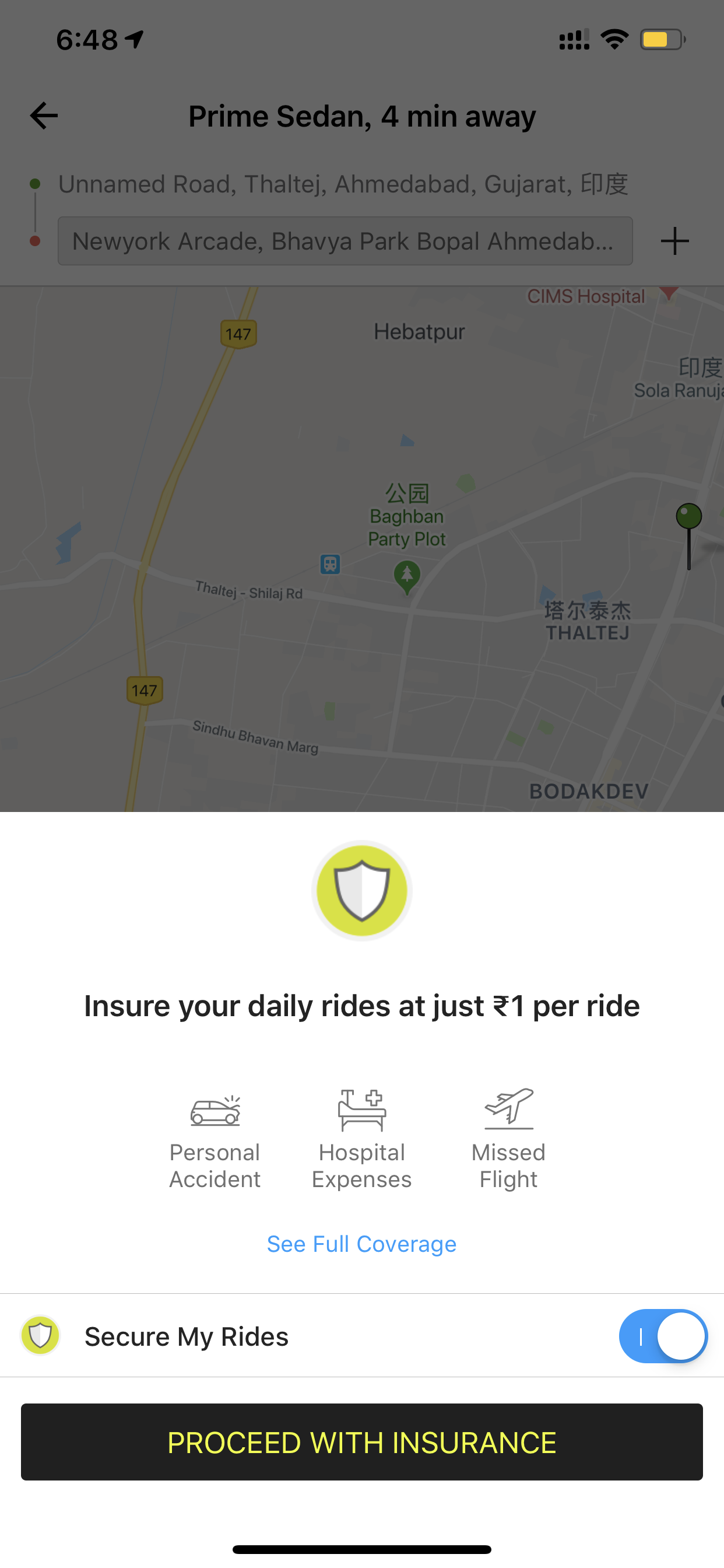Disable the Secure My Rides switch
Image resolution: width=724 pixels, height=1568 pixels.
[663, 1336]
